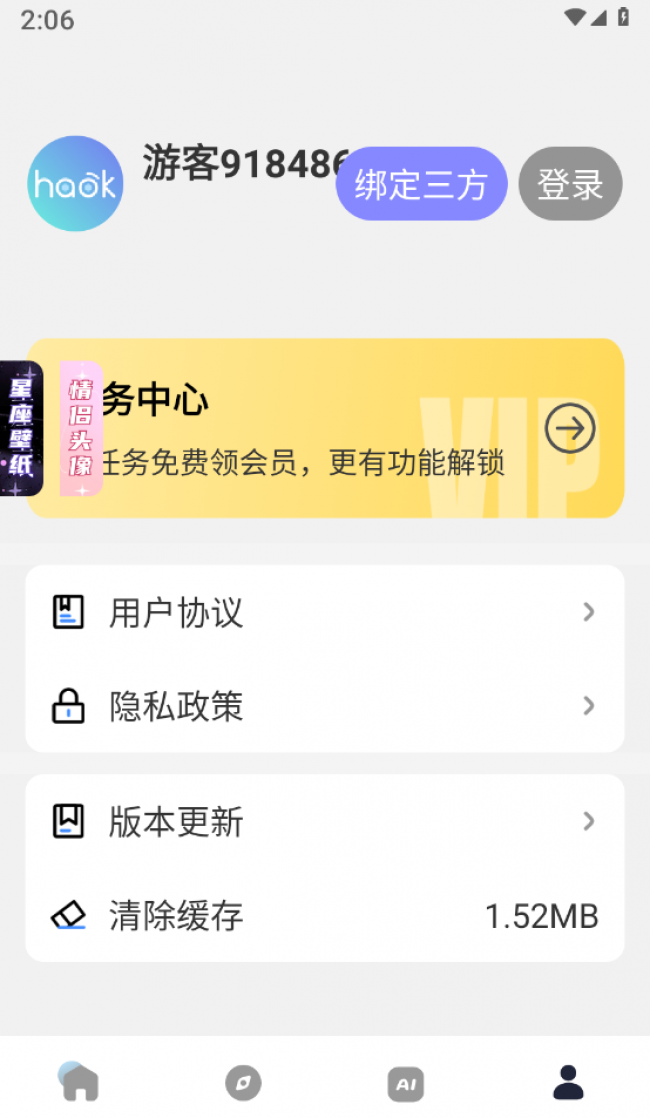Open the 星座壁纸 side shortcut

coord(21,429)
